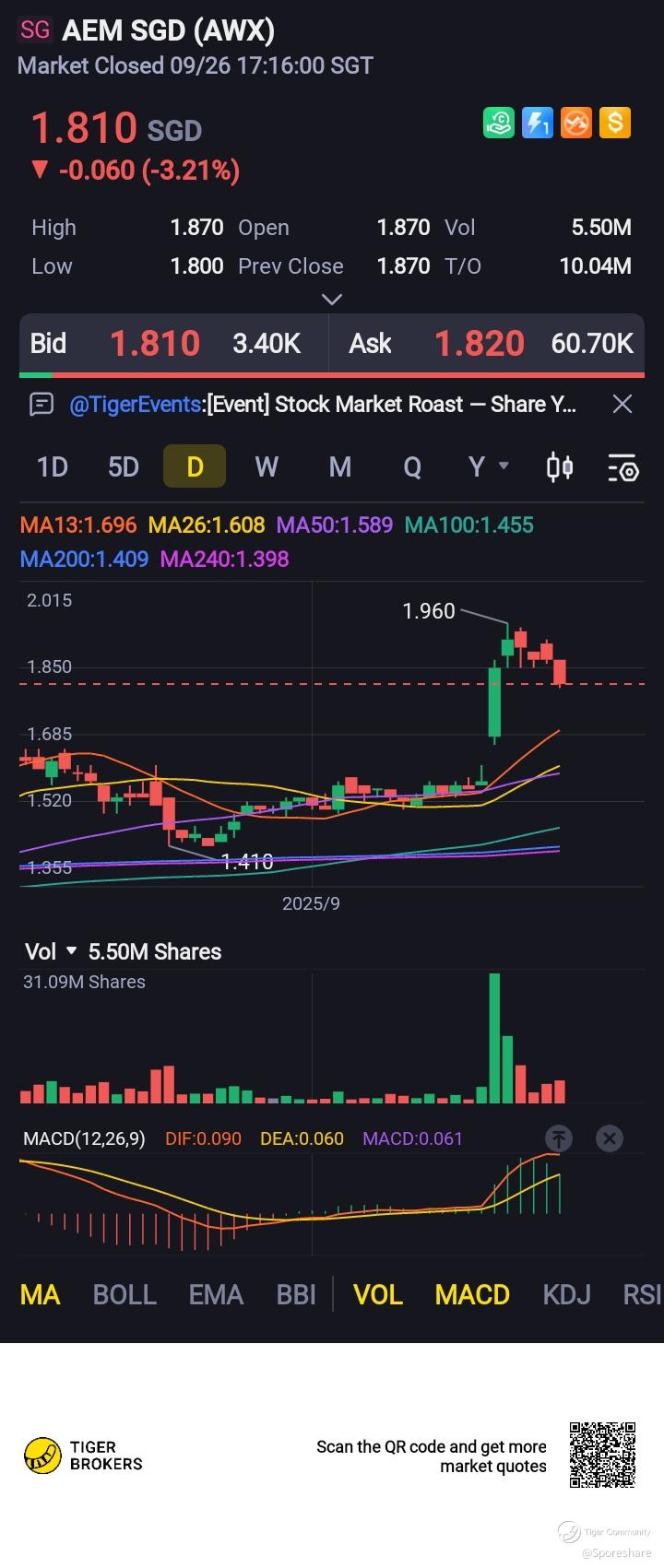
Task: Select the BOLL indicator
Action: (x=125, y=1294)
